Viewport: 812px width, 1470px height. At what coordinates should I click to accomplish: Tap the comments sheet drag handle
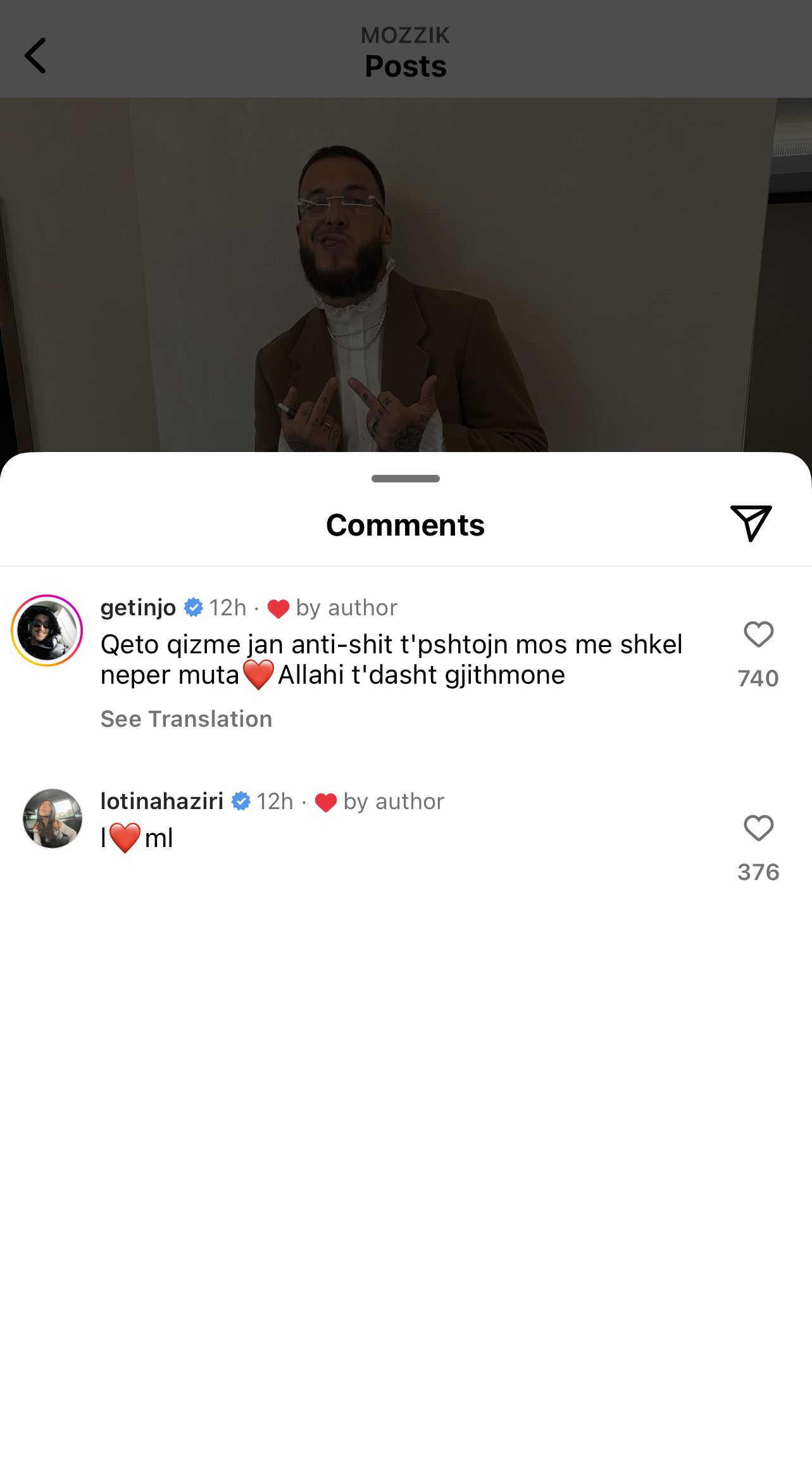point(406,479)
